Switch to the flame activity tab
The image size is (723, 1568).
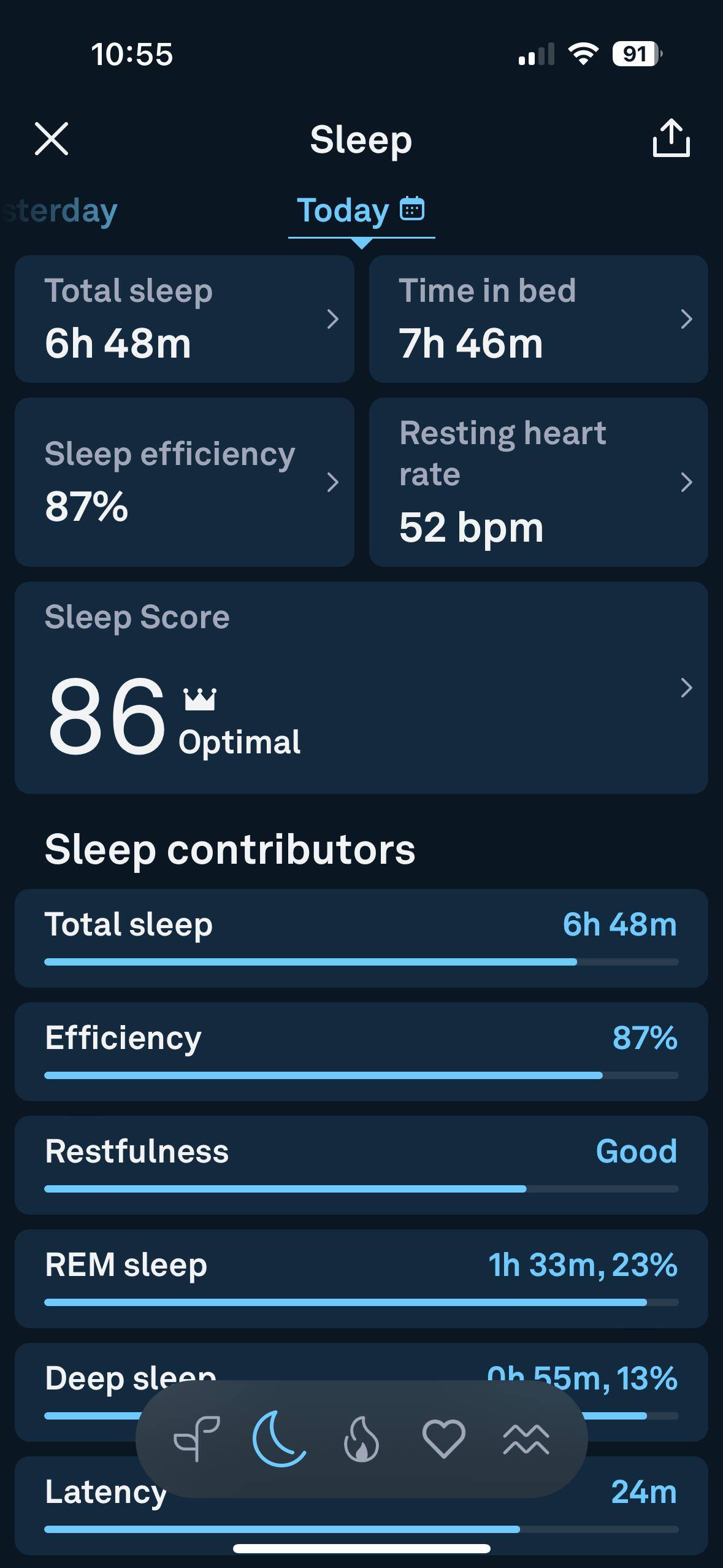[361, 1439]
